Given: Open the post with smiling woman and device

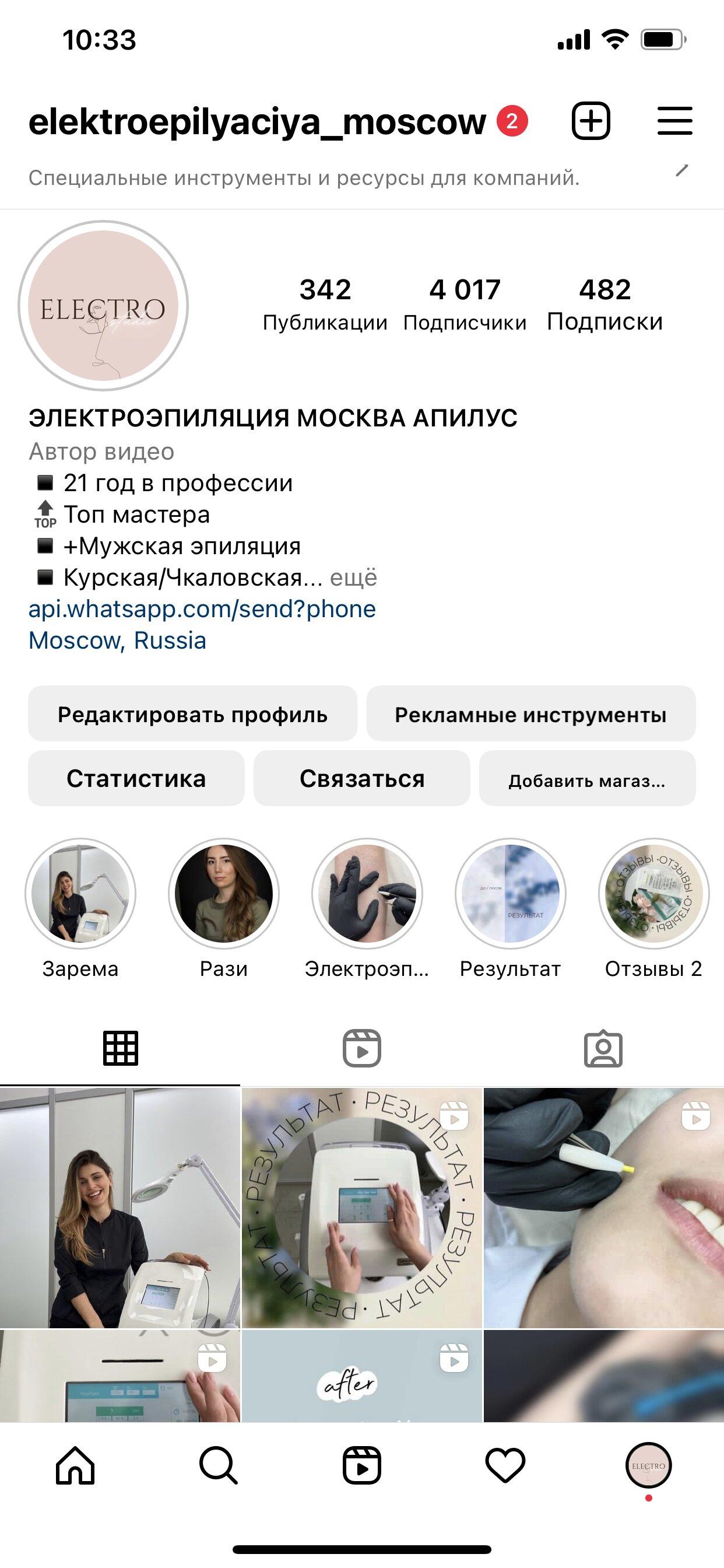Looking at the screenshot, I should (x=120, y=1207).
